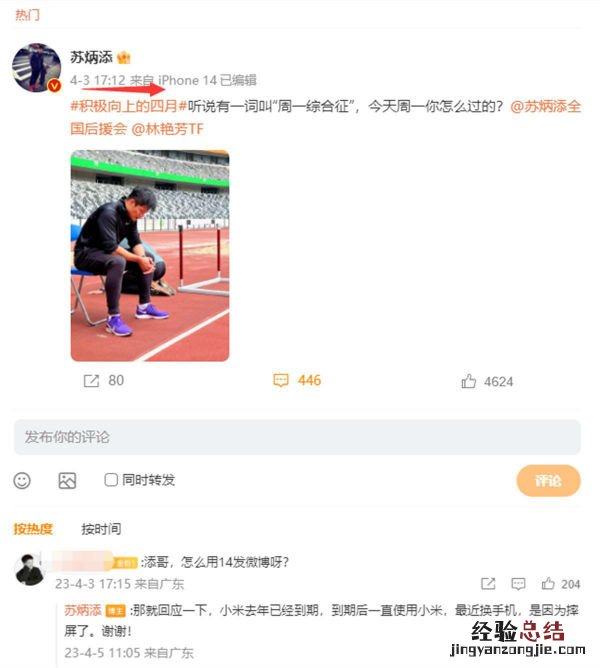Attach an image to the comment
This screenshot has height=668, width=600.
67,480
